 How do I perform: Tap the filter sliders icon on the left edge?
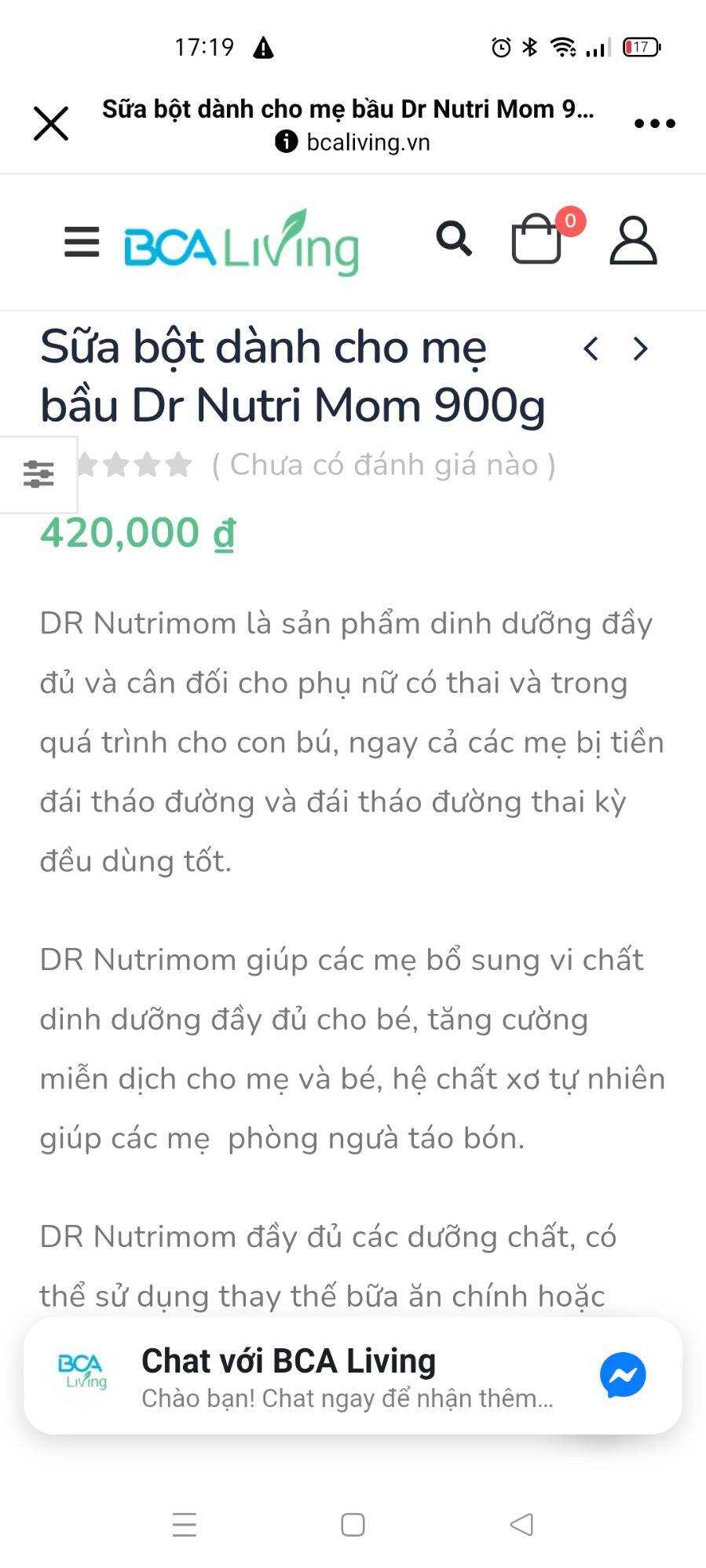tap(38, 472)
